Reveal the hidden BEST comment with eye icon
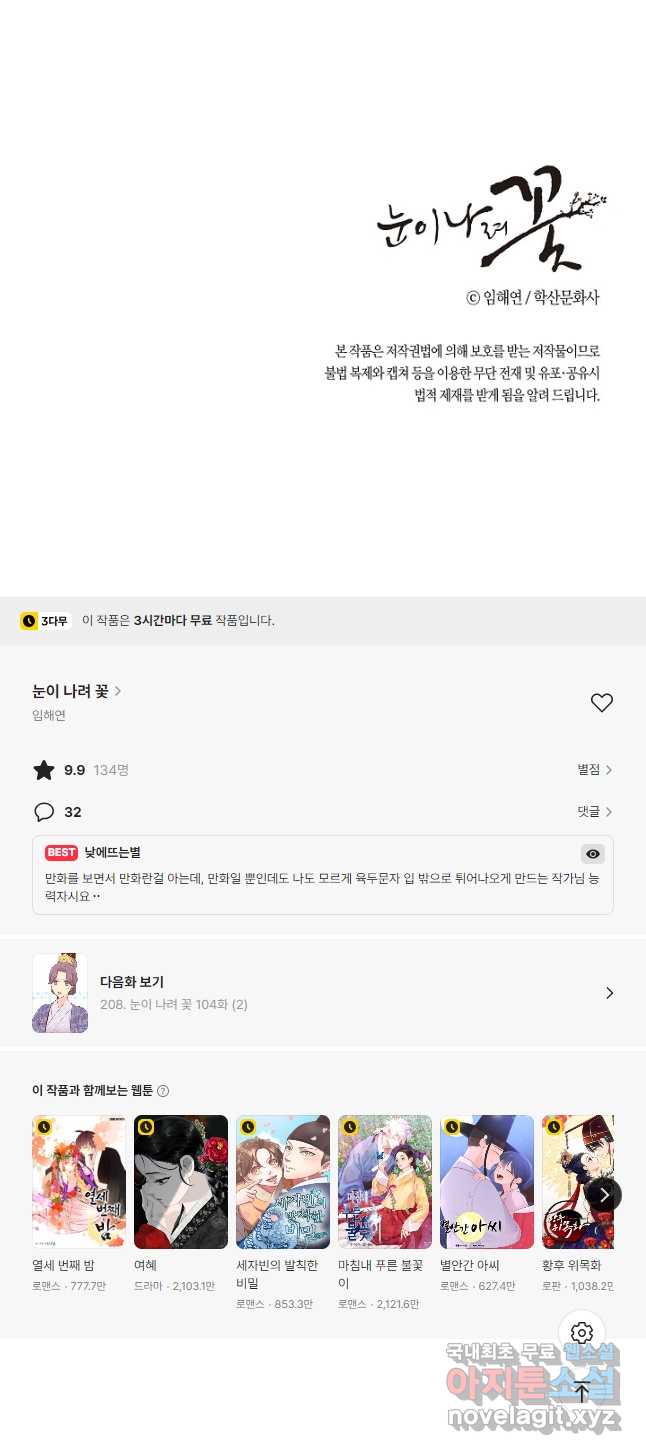646x1455 pixels. point(593,854)
